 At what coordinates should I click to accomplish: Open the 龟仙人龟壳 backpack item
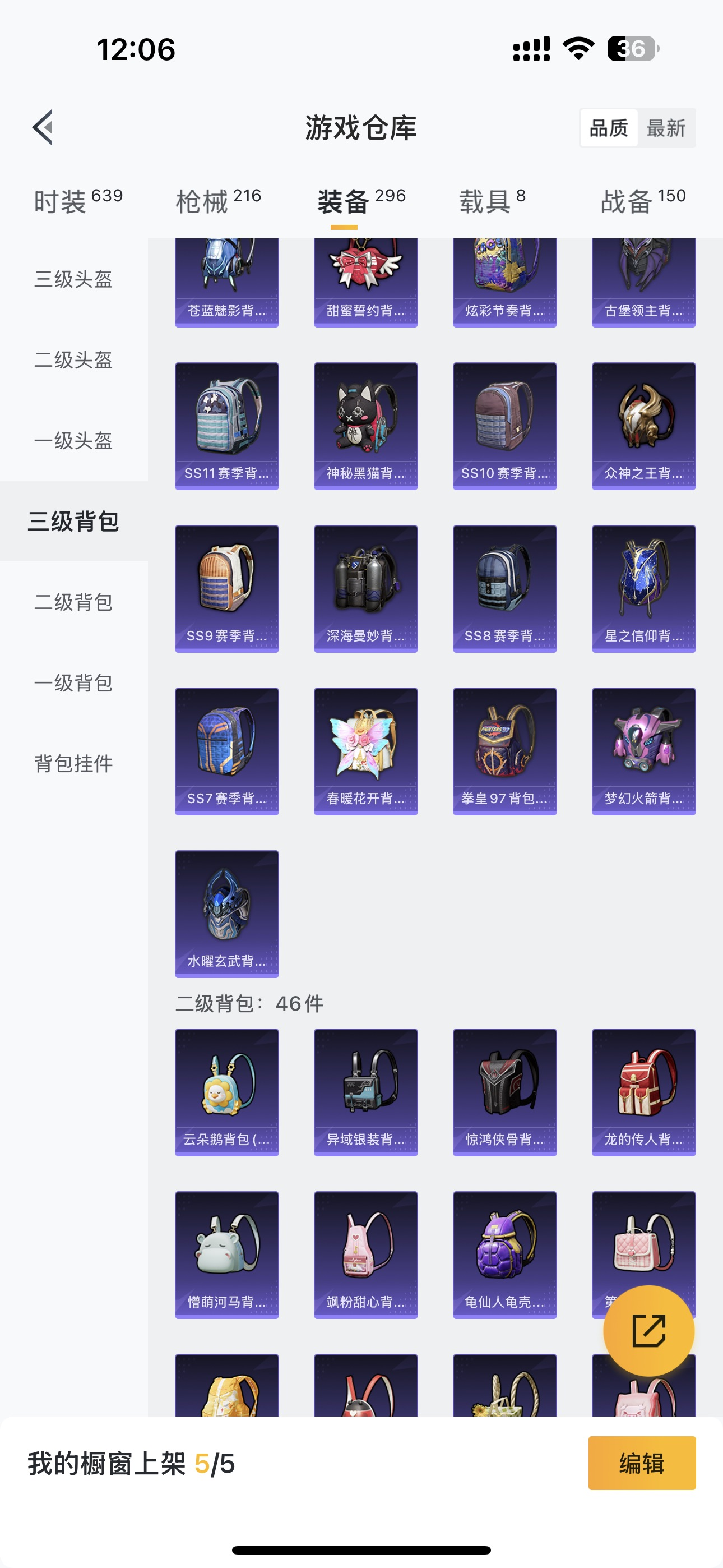(x=504, y=1255)
